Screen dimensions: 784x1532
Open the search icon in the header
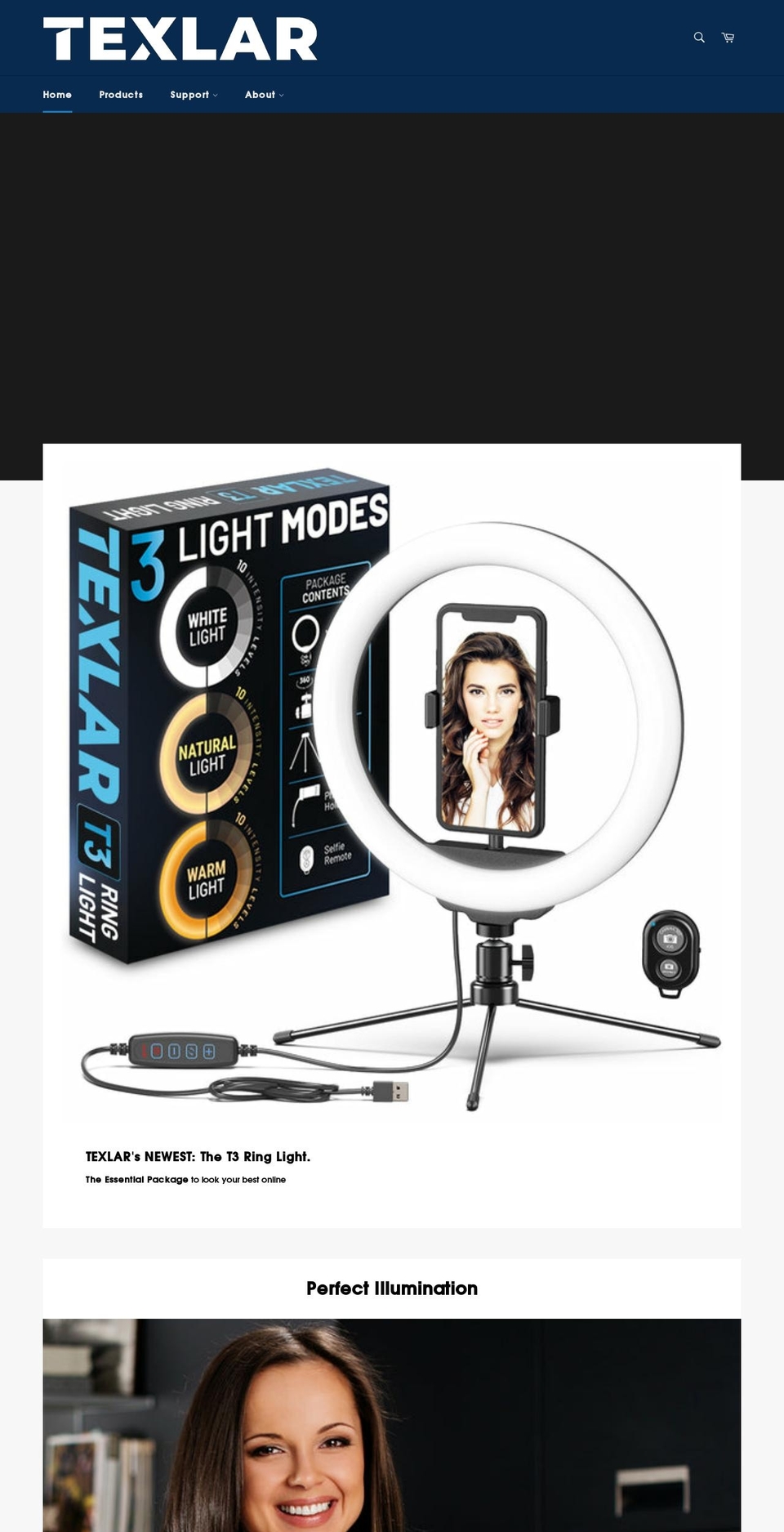pos(699,38)
